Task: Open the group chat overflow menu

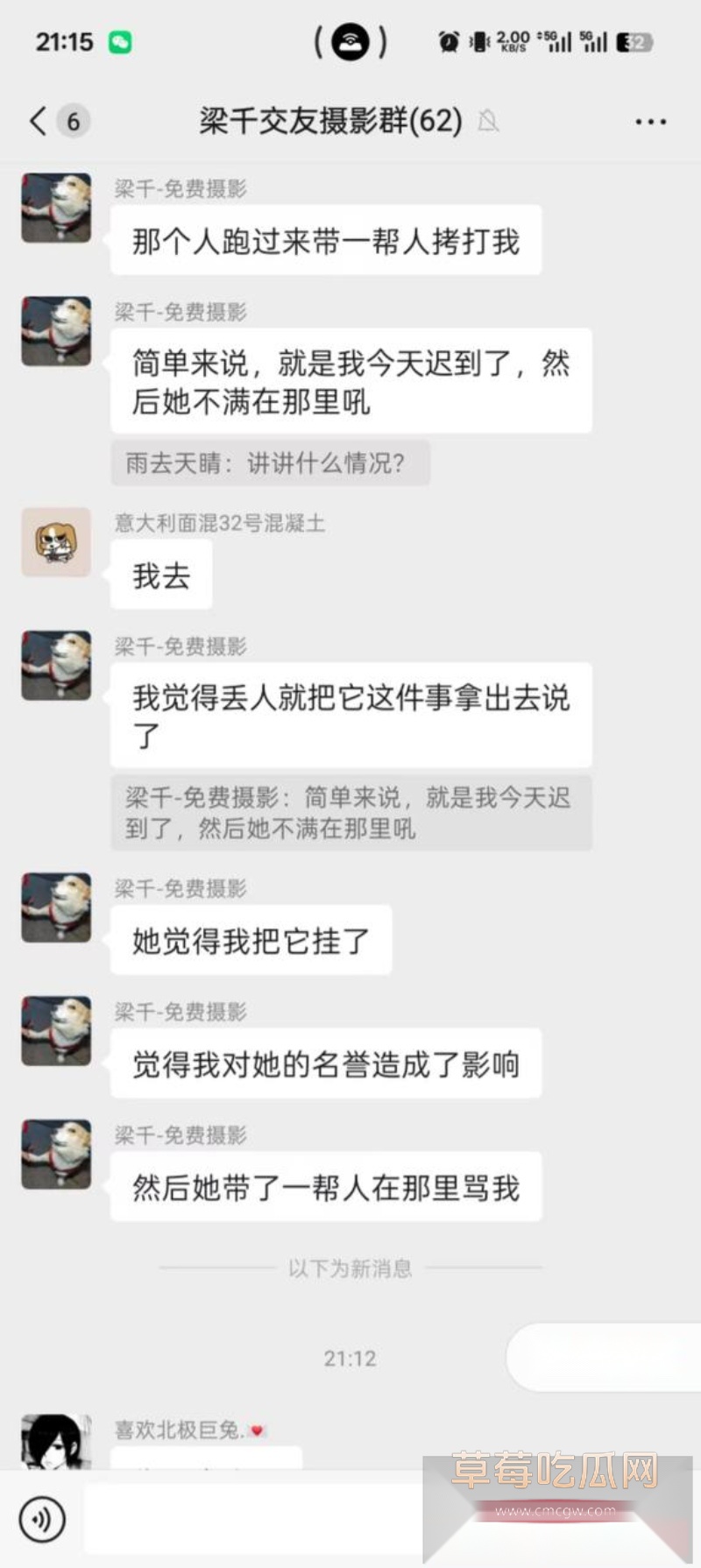Action: (650, 122)
